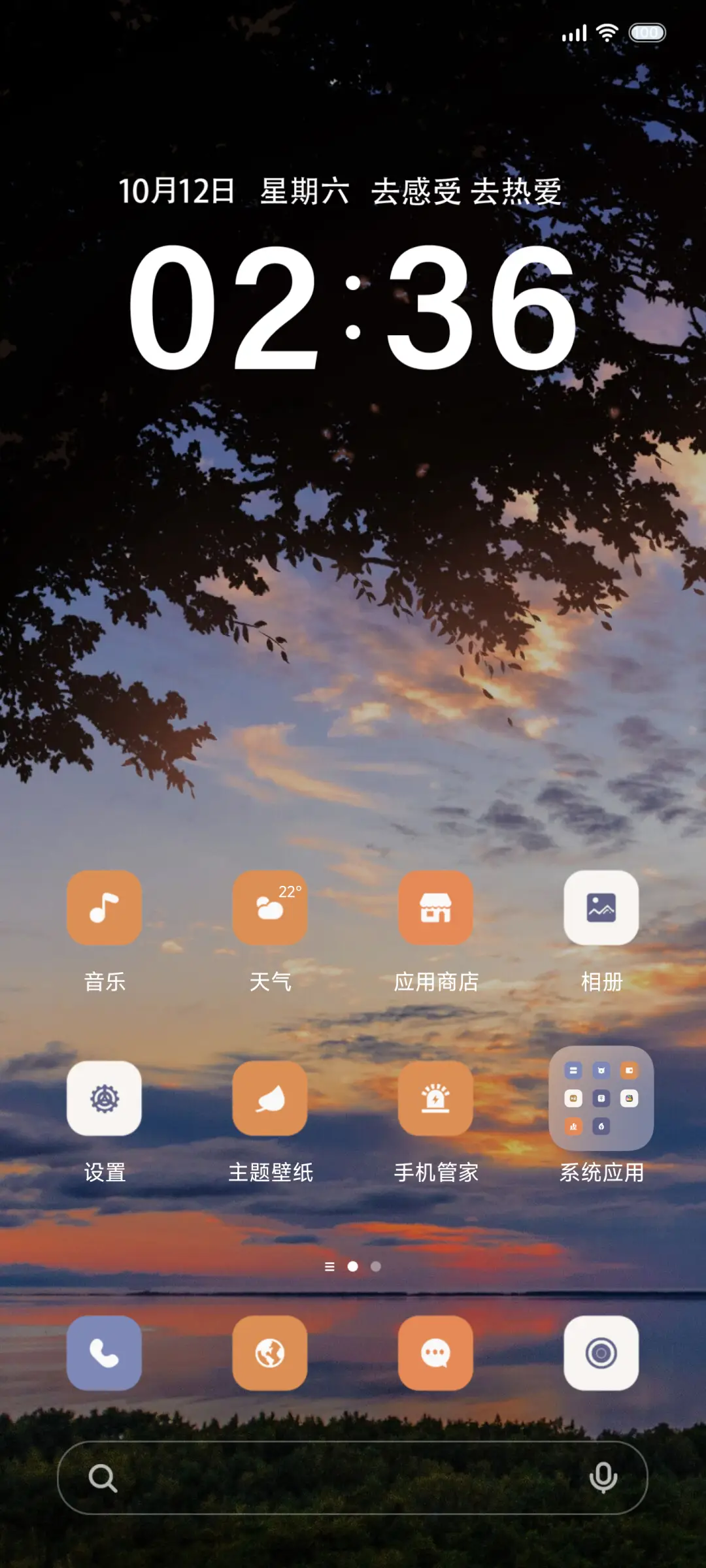Tap the Wi-Fi icon in the status bar

coord(607,32)
